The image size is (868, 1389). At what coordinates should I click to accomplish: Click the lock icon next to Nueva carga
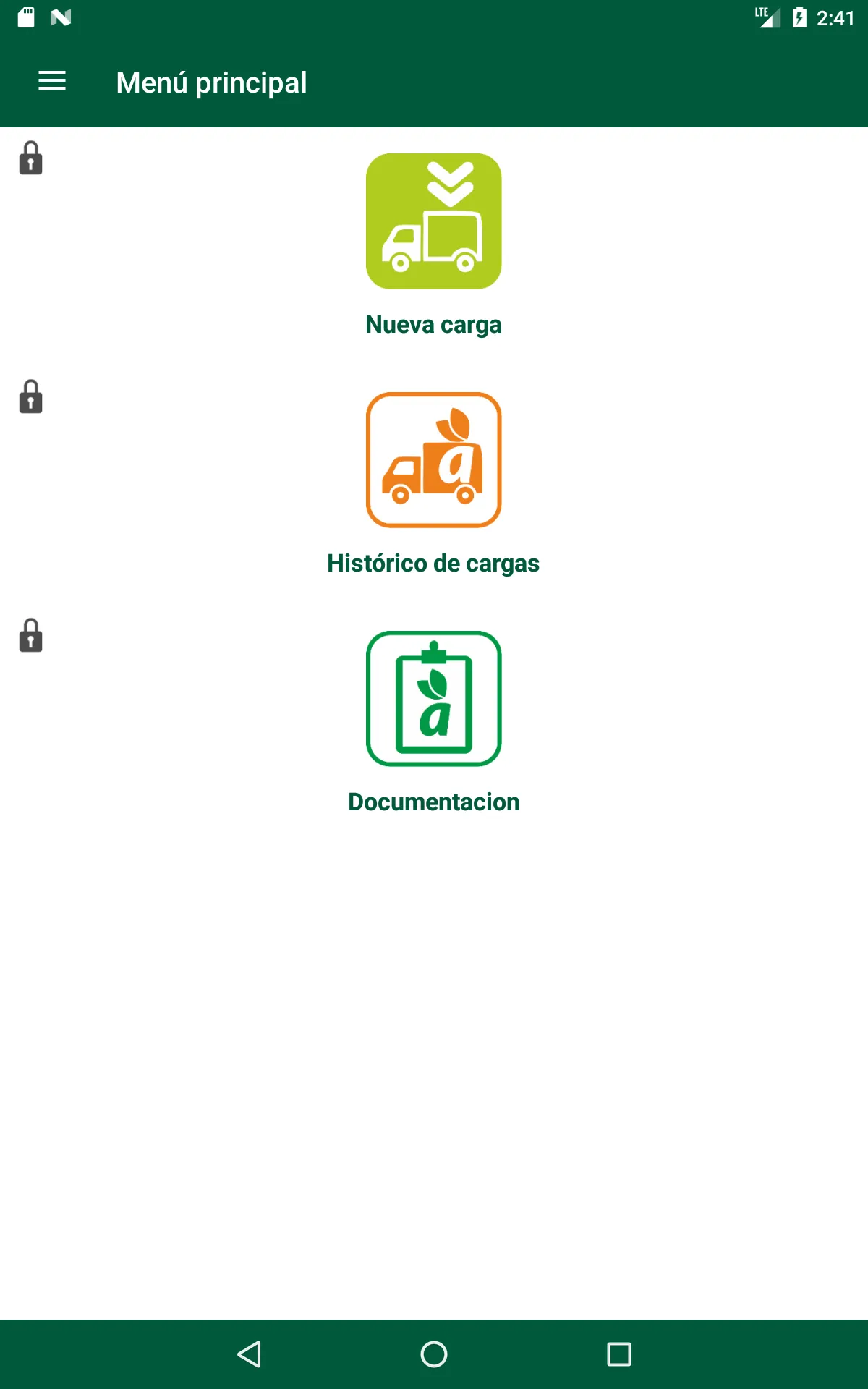point(30,158)
